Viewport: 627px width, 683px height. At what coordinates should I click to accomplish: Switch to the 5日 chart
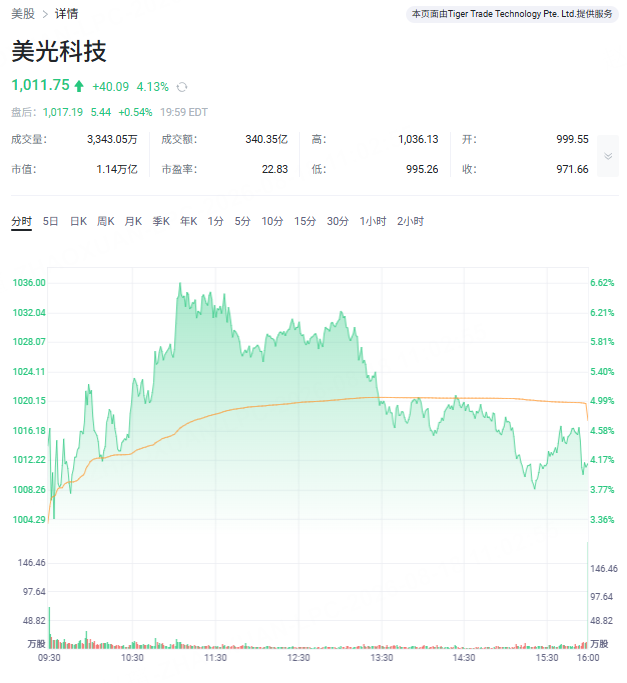pyautogui.click(x=51, y=221)
